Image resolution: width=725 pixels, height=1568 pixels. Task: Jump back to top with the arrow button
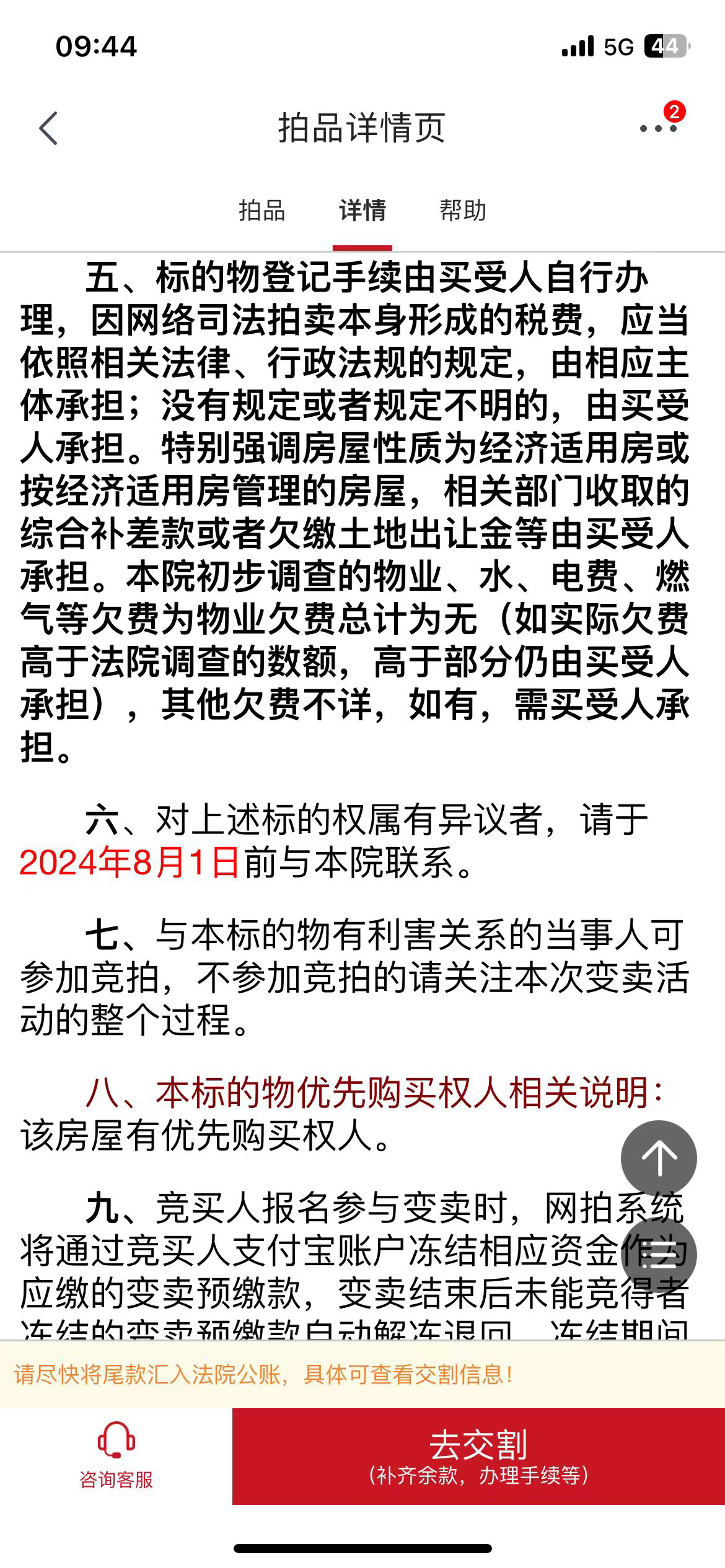pos(659,1158)
